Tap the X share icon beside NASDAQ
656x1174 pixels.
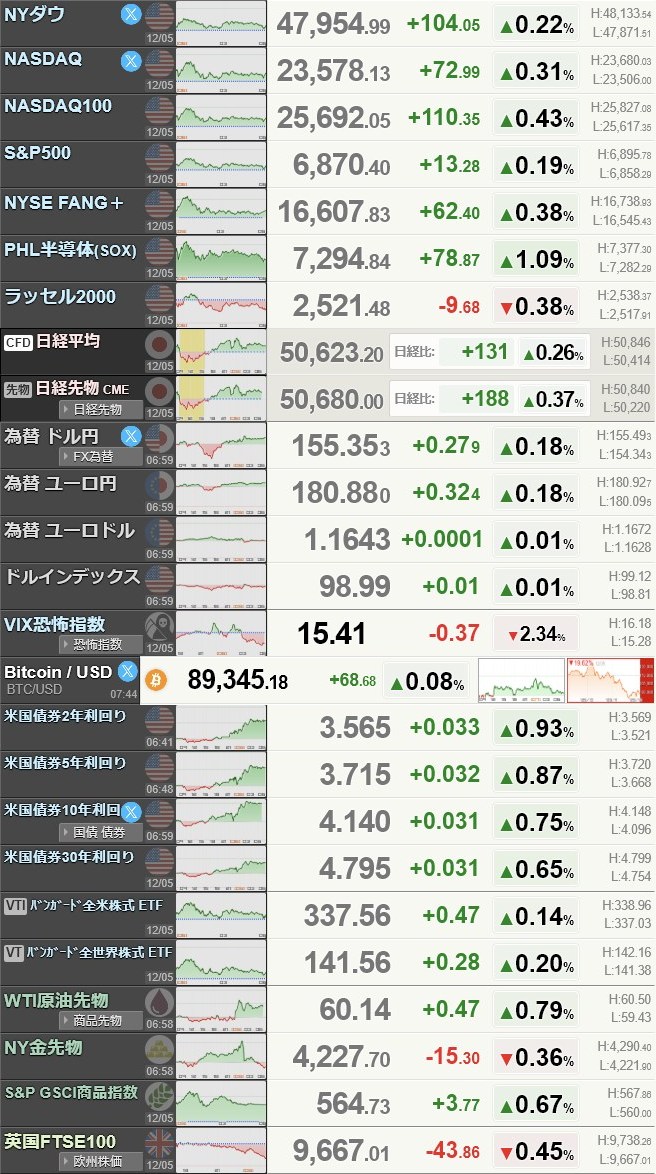click(x=131, y=61)
